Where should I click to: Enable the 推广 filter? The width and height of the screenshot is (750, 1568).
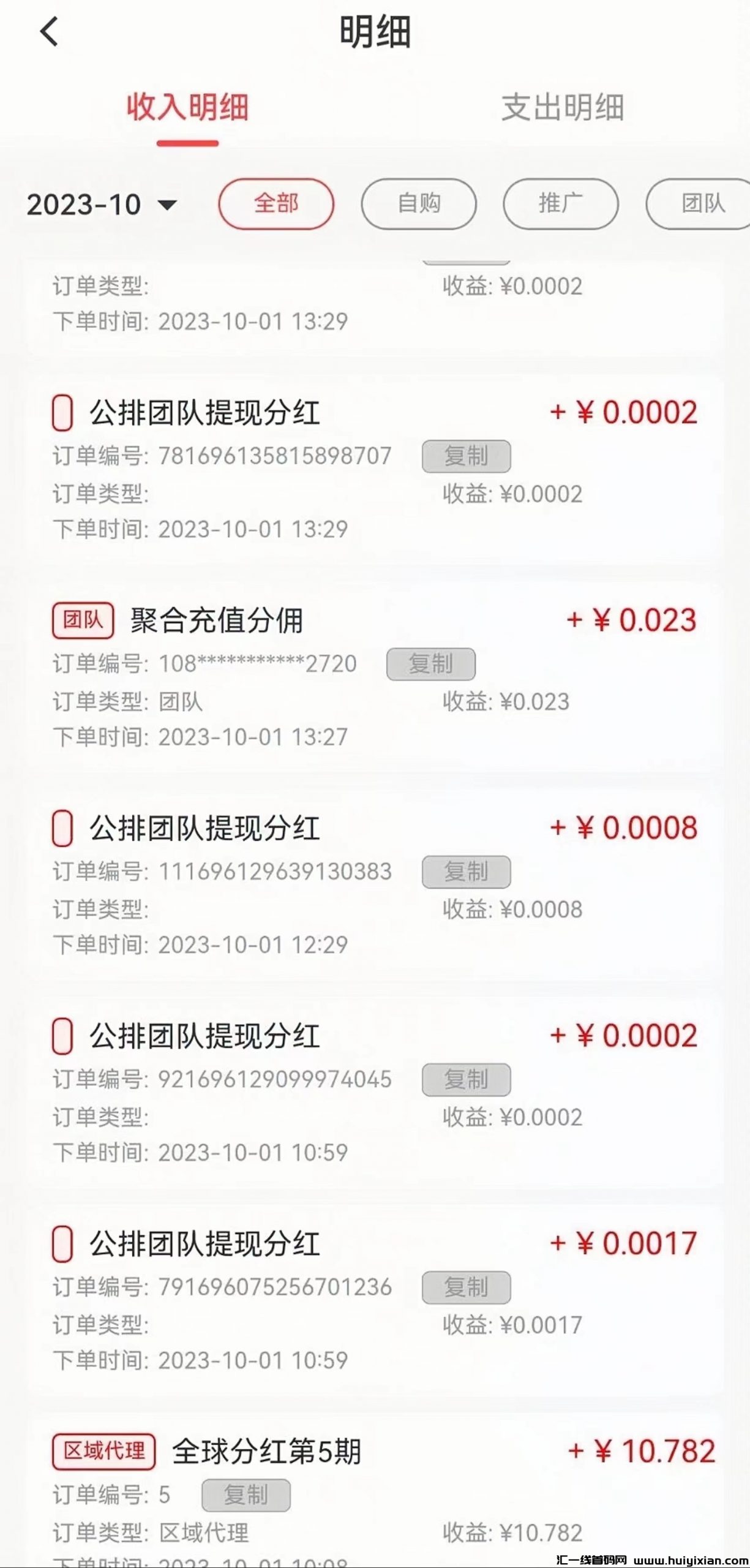[560, 204]
